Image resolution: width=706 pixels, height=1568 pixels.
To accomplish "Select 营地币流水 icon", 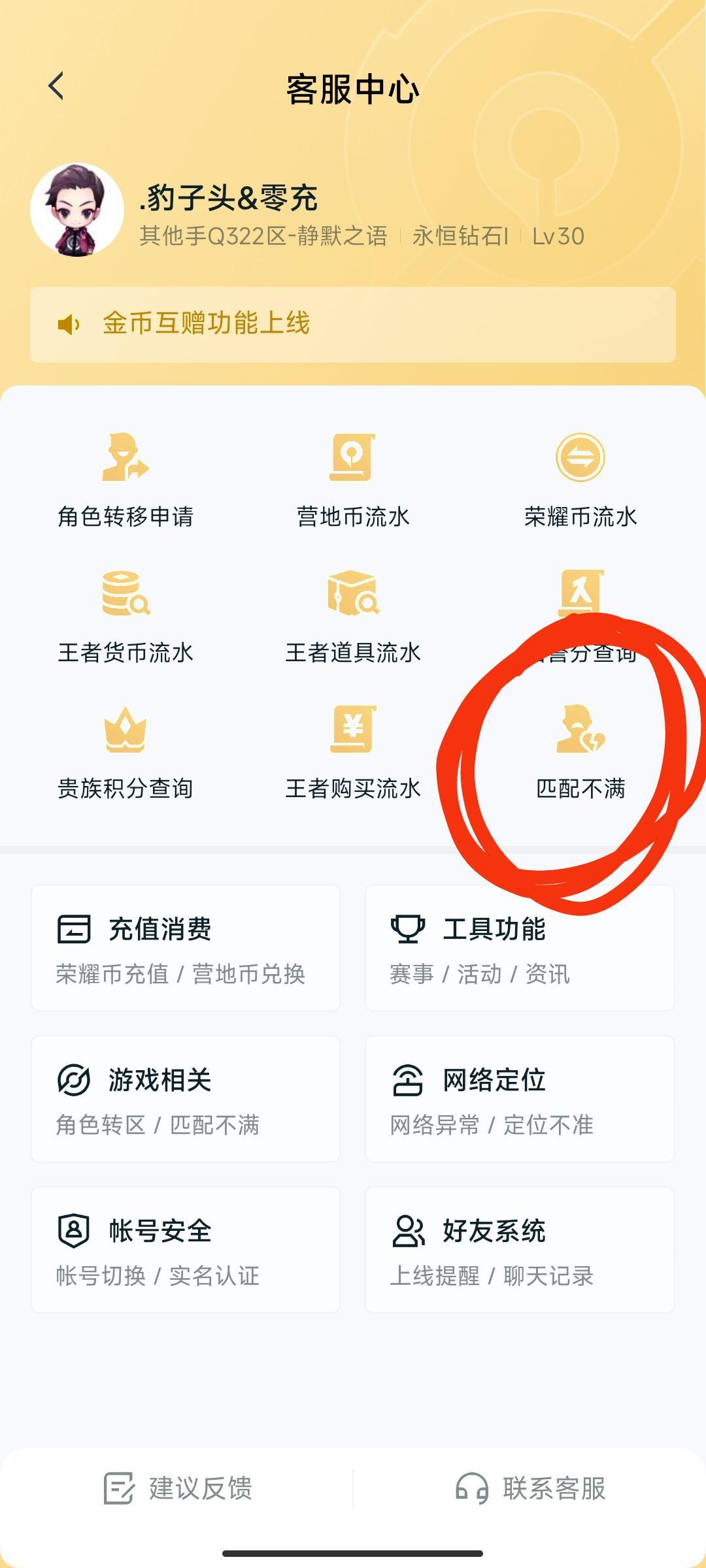I will tap(353, 483).
